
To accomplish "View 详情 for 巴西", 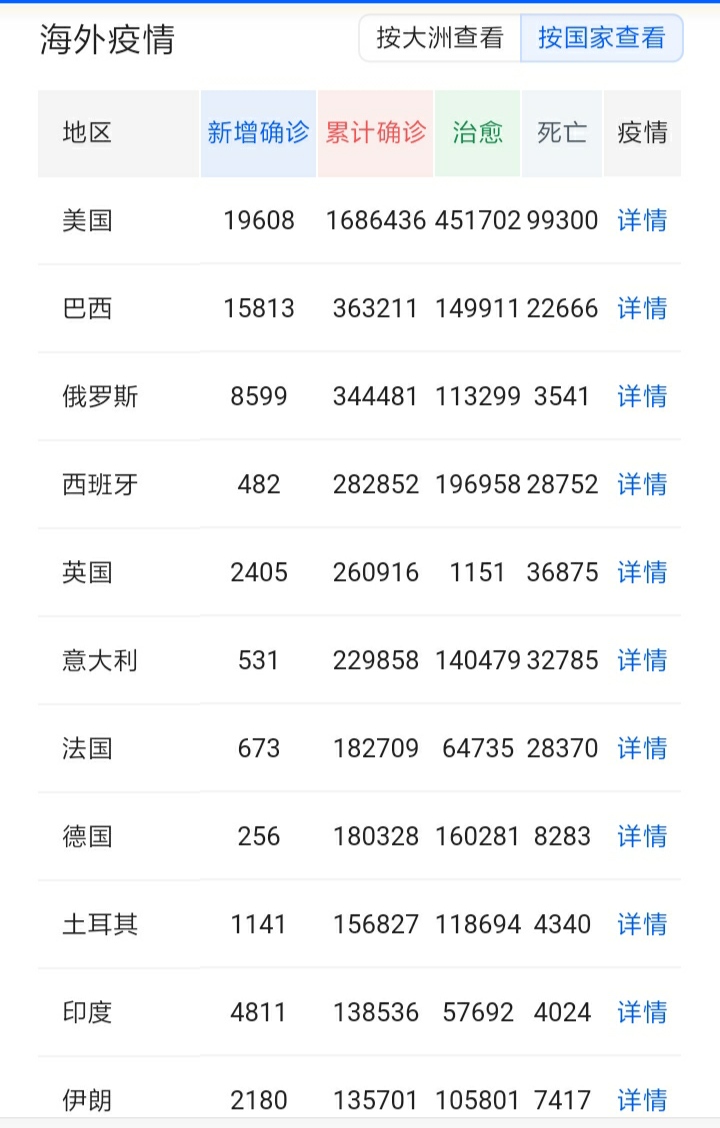I will tap(642, 308).
